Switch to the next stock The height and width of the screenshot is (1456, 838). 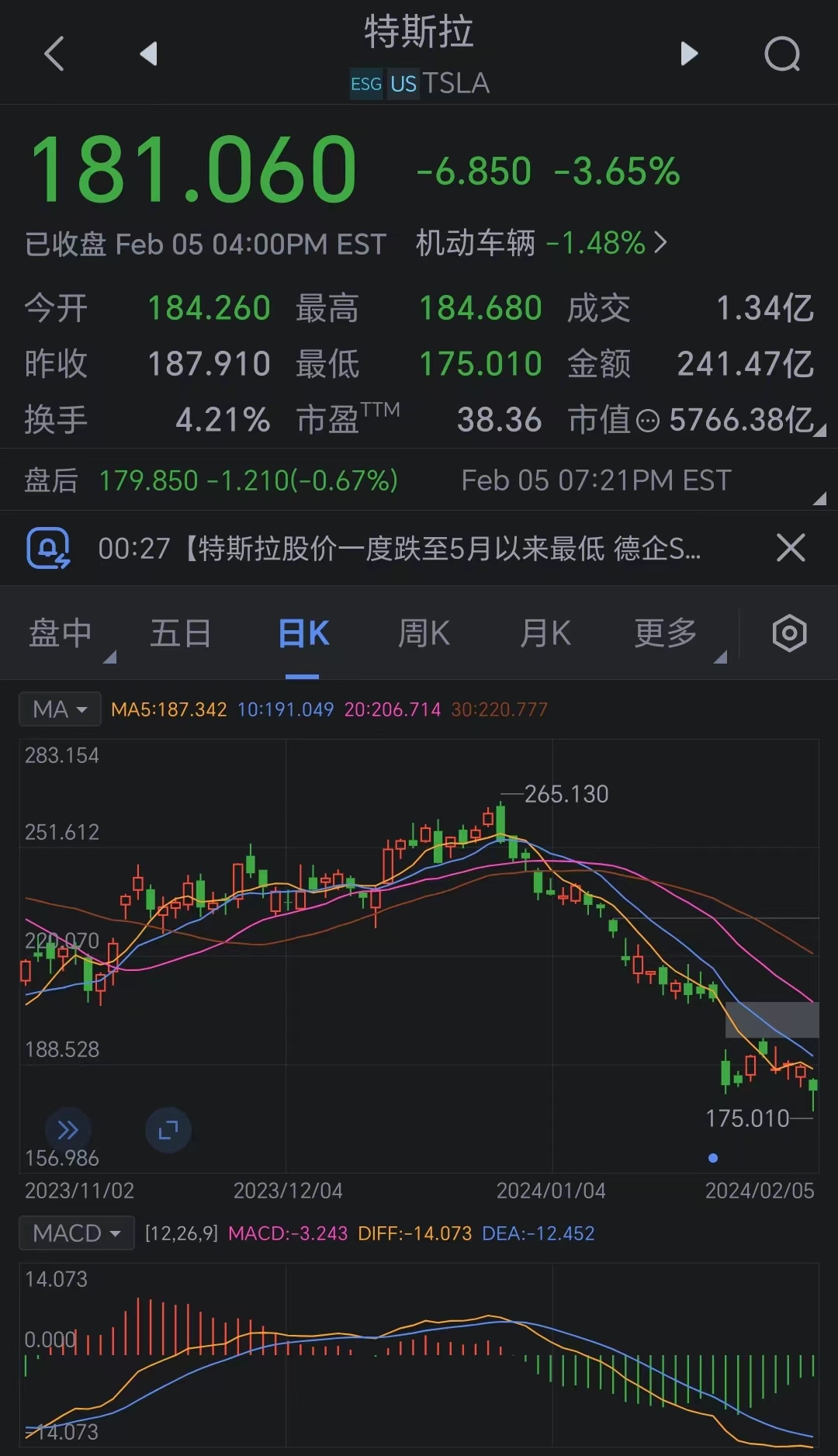689,54
